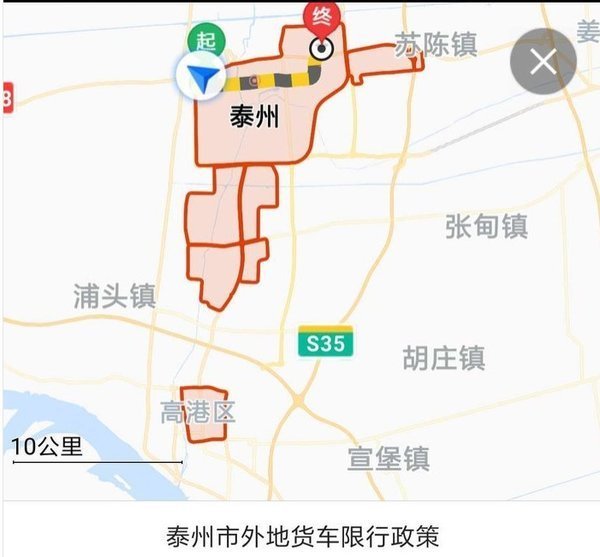Tap the green start point marker

(208, 40)
